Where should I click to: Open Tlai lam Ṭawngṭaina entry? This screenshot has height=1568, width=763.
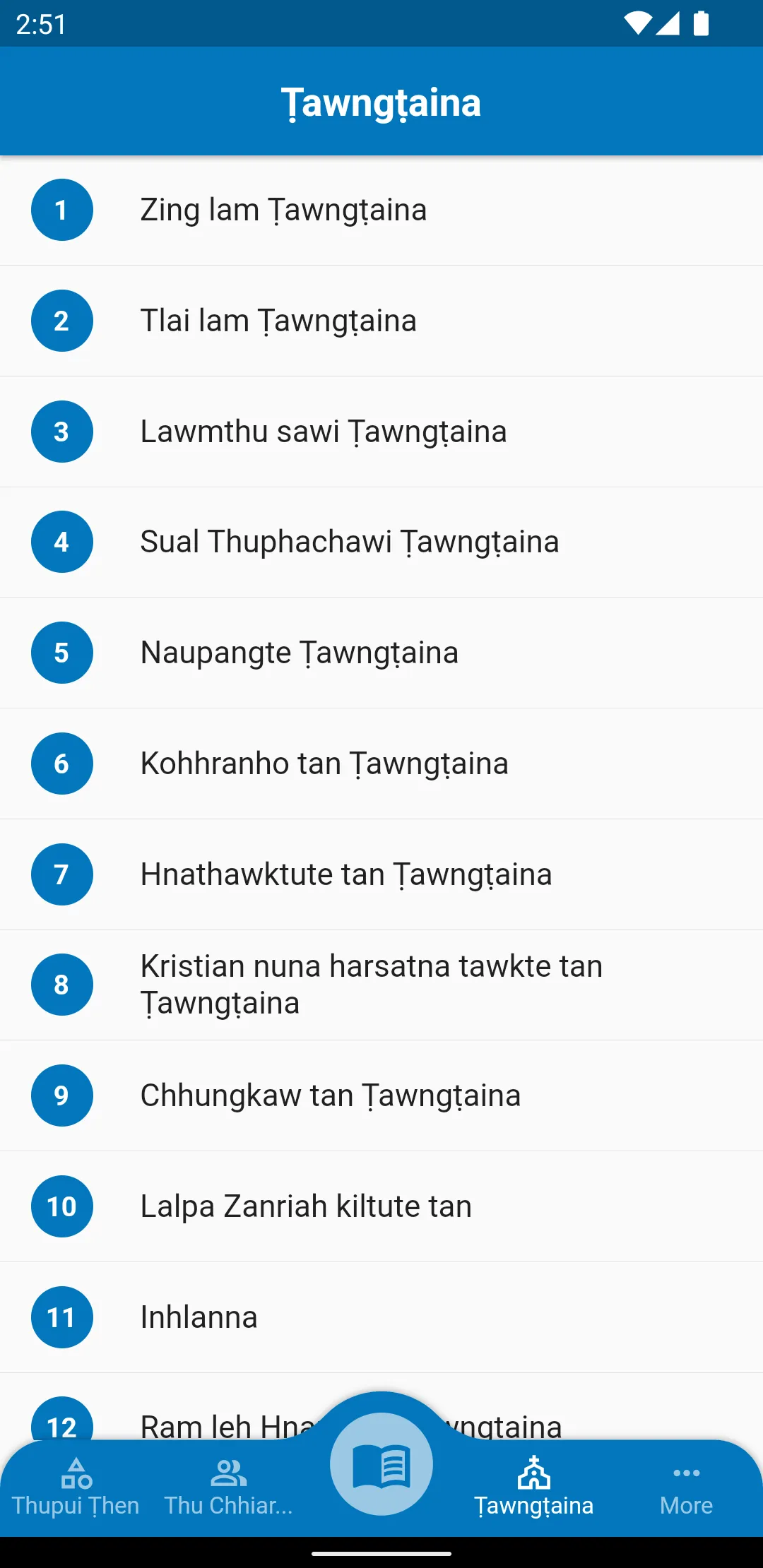[x=278, y=321]
